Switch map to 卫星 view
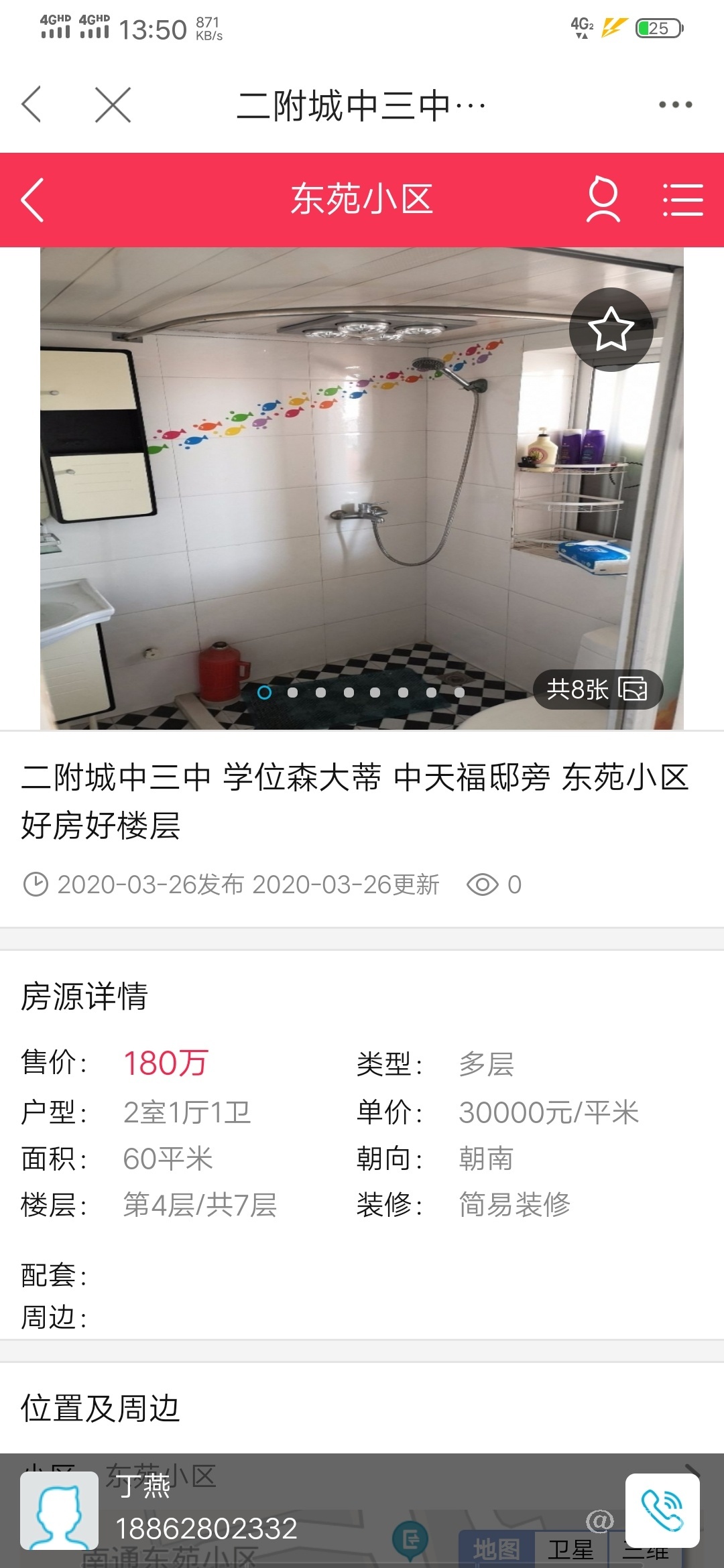The height and width of the screenshot is (1568, 724). pos(570,1549)
